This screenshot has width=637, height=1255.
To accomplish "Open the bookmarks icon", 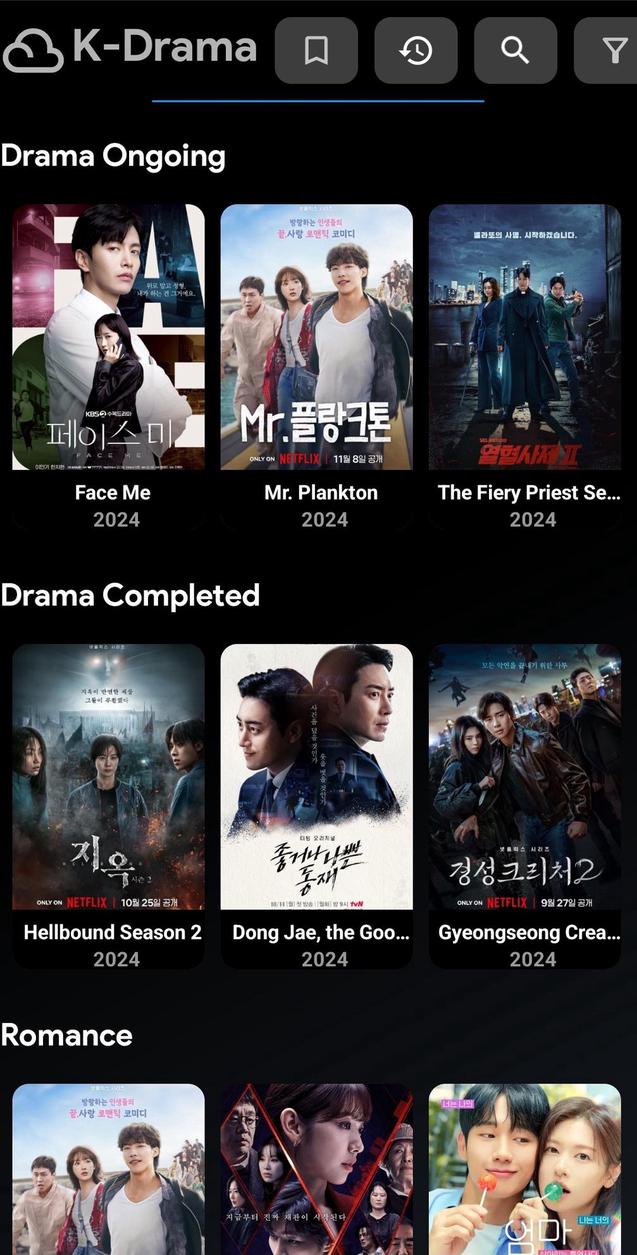I will [316, 51].
